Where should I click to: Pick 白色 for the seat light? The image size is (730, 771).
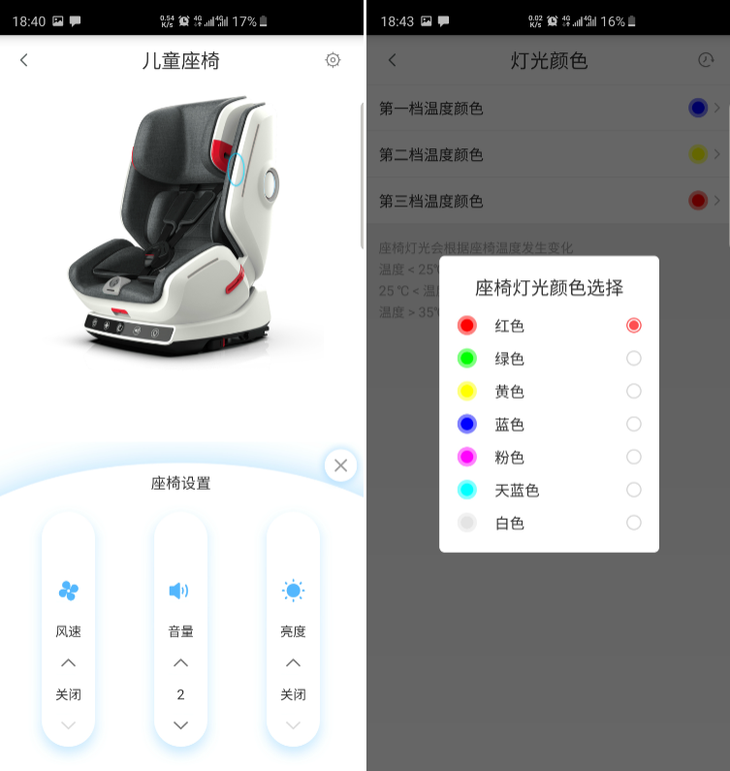[633, 522]
